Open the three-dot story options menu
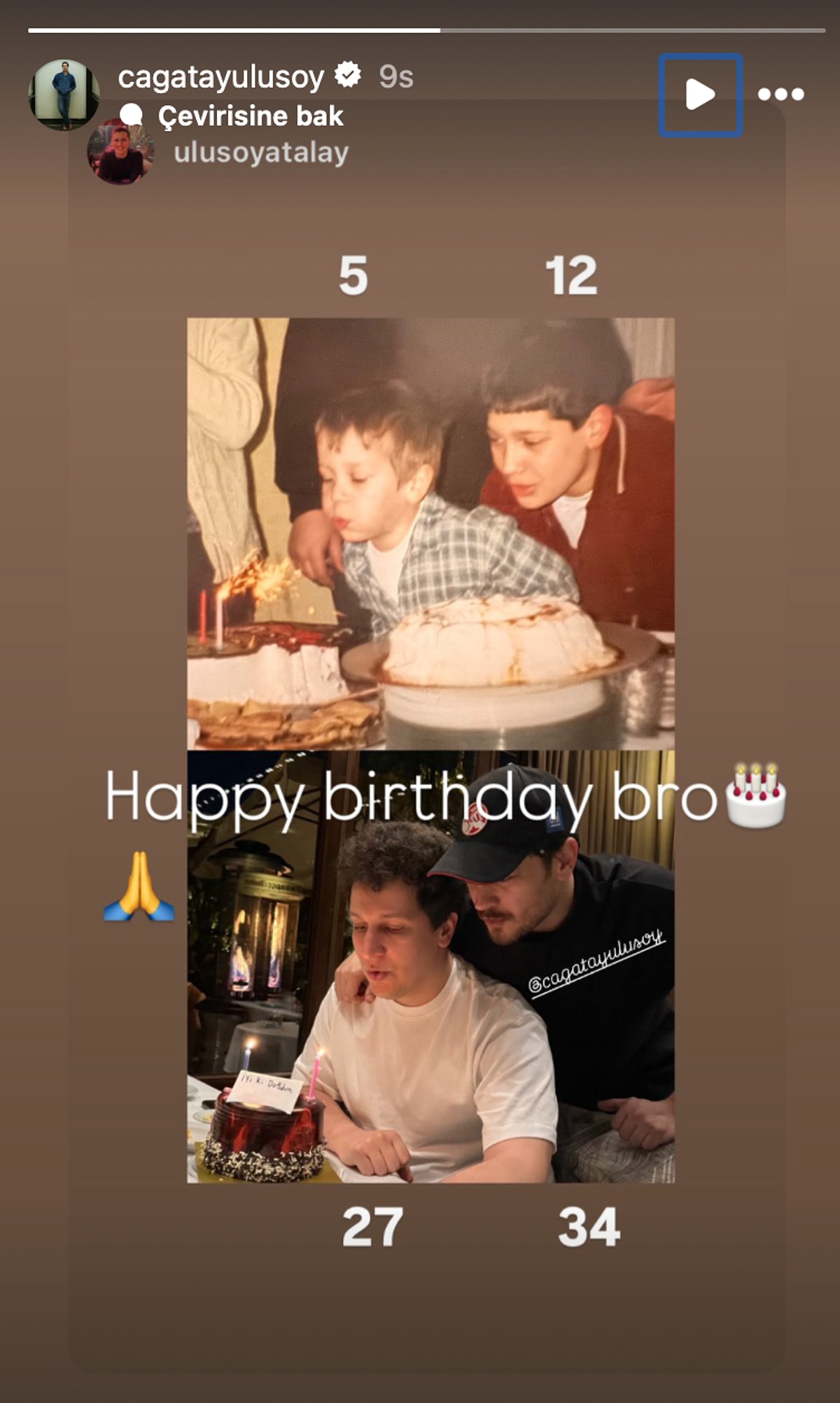Viewport: 840px width, 1403px height. (780, 95)
